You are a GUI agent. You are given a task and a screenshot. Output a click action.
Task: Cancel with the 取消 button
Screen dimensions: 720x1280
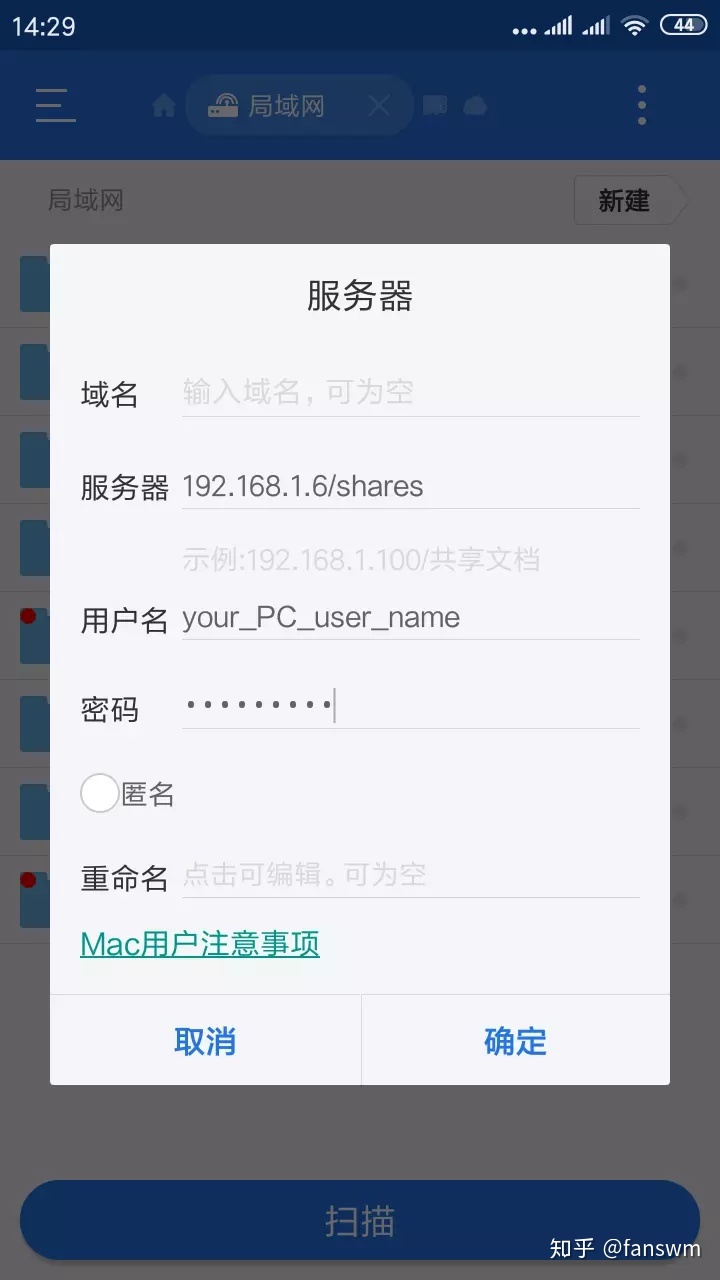205,1041
